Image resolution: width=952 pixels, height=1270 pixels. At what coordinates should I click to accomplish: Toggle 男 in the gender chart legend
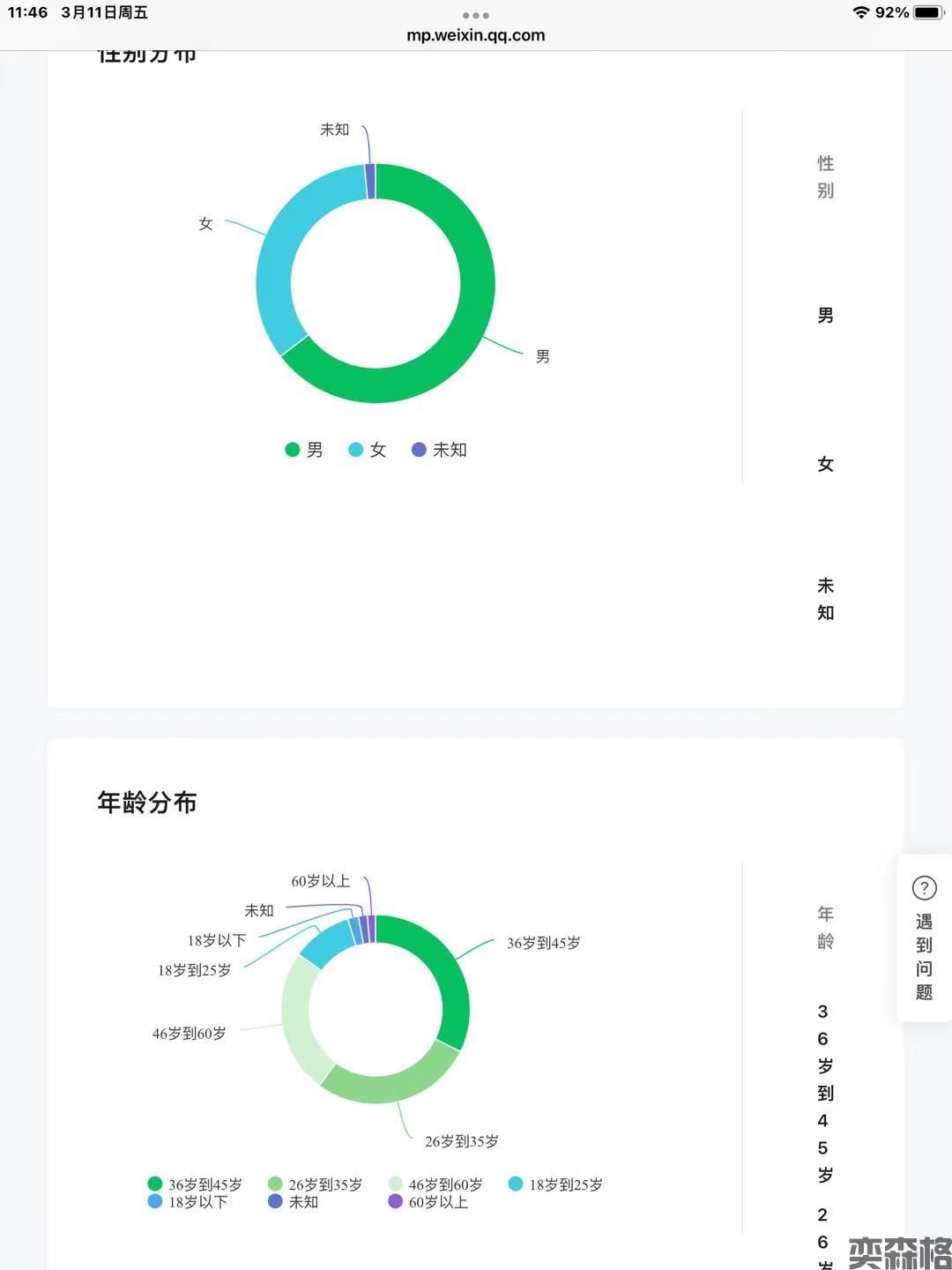click(x=305, y=450)
